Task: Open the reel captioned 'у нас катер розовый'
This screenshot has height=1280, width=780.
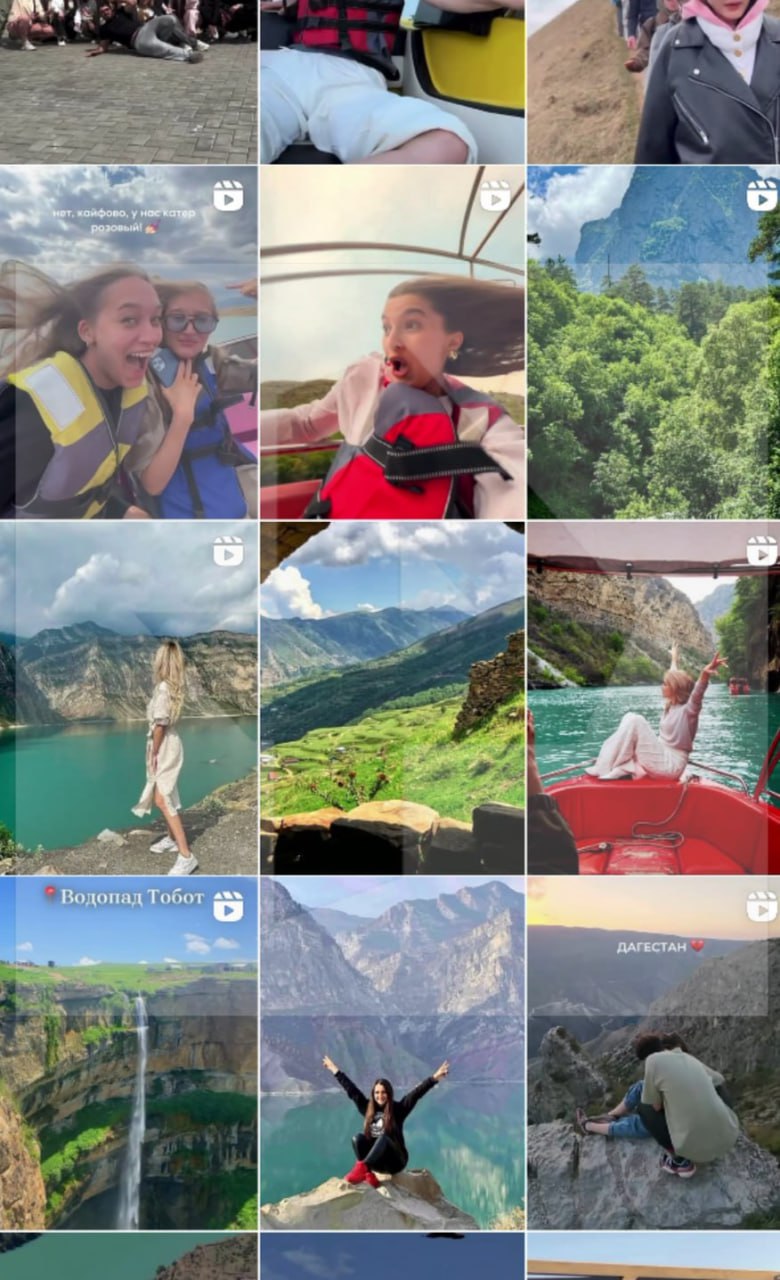Action: pyautogui.click(x=128, y=342)
